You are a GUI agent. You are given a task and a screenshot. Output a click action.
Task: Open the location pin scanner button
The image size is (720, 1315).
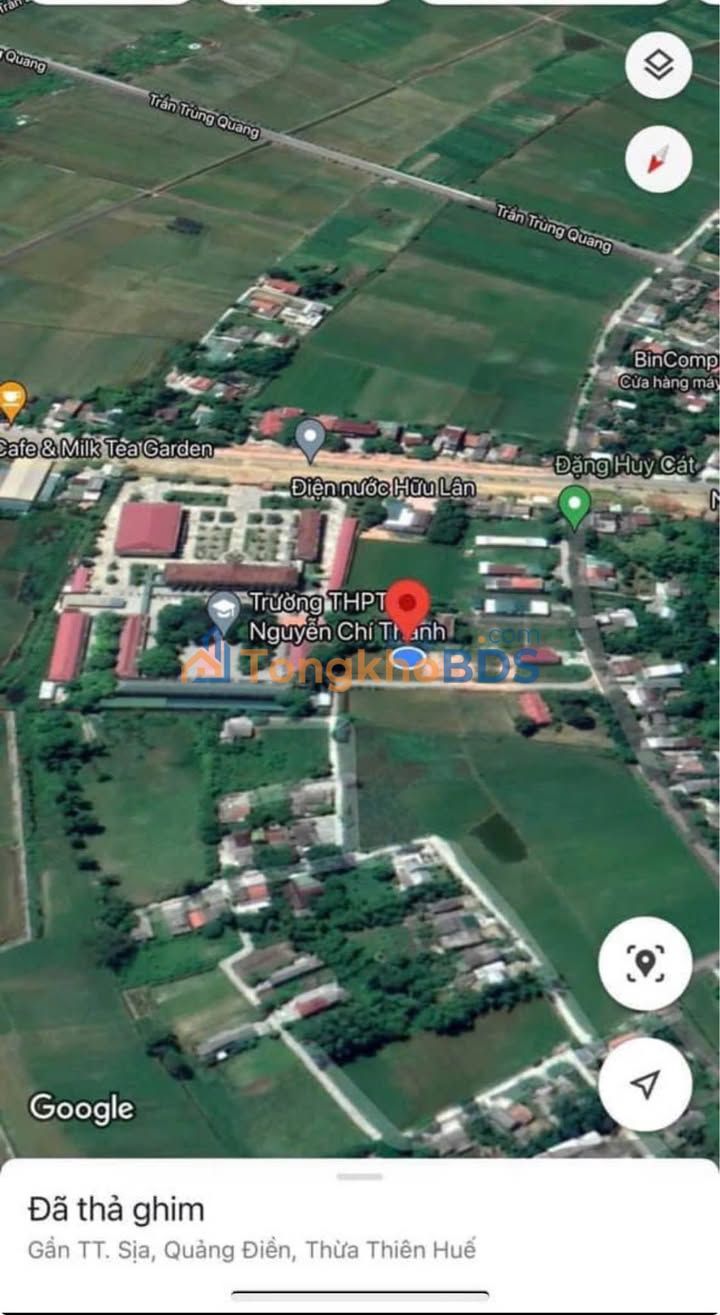pyautogui.click(x=645, y=963)
